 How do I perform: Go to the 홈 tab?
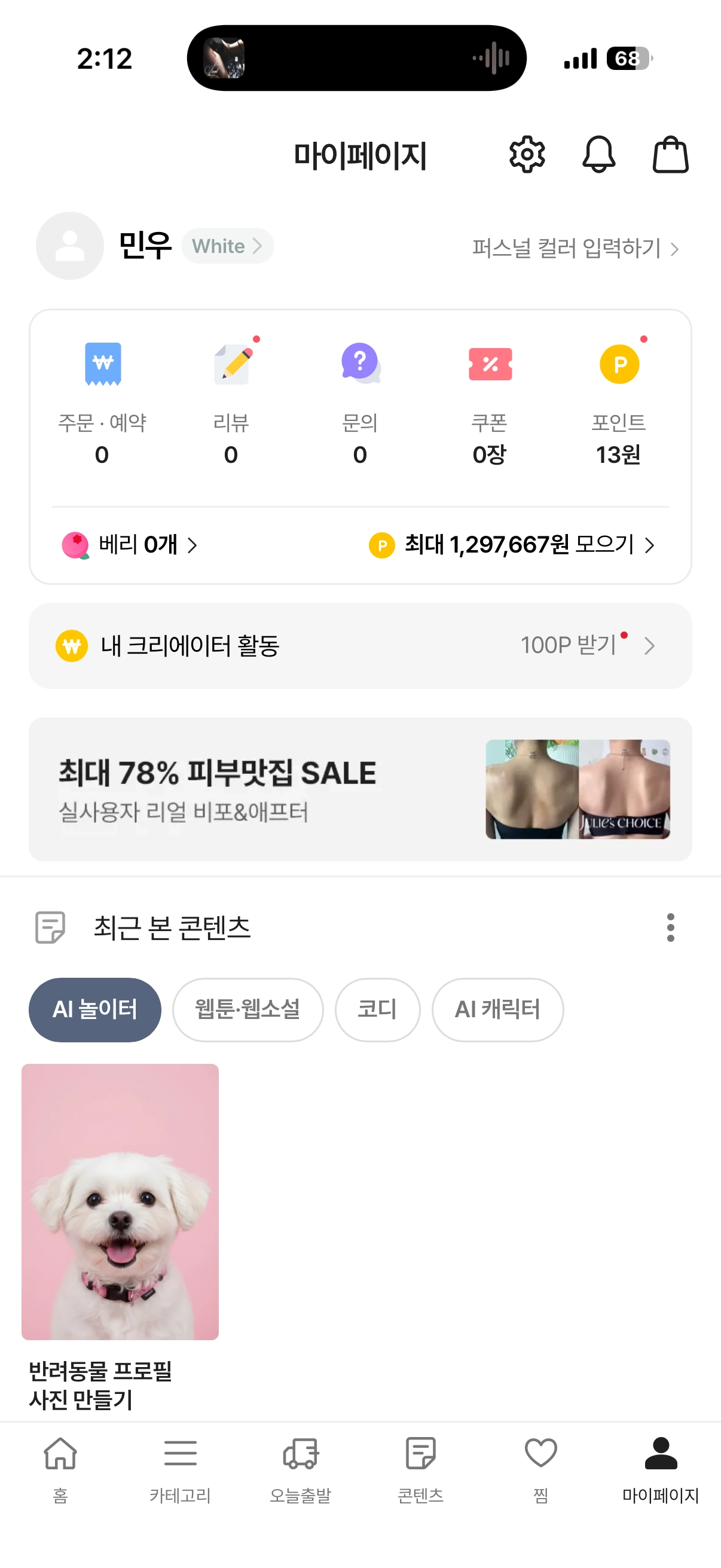[60, 1468]
